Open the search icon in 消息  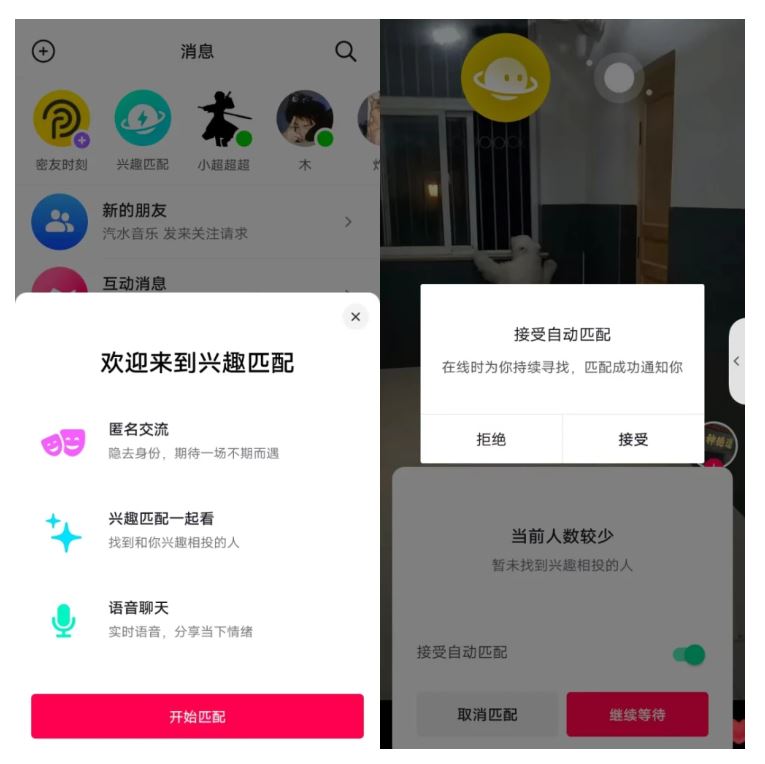[x=345, y=52]
